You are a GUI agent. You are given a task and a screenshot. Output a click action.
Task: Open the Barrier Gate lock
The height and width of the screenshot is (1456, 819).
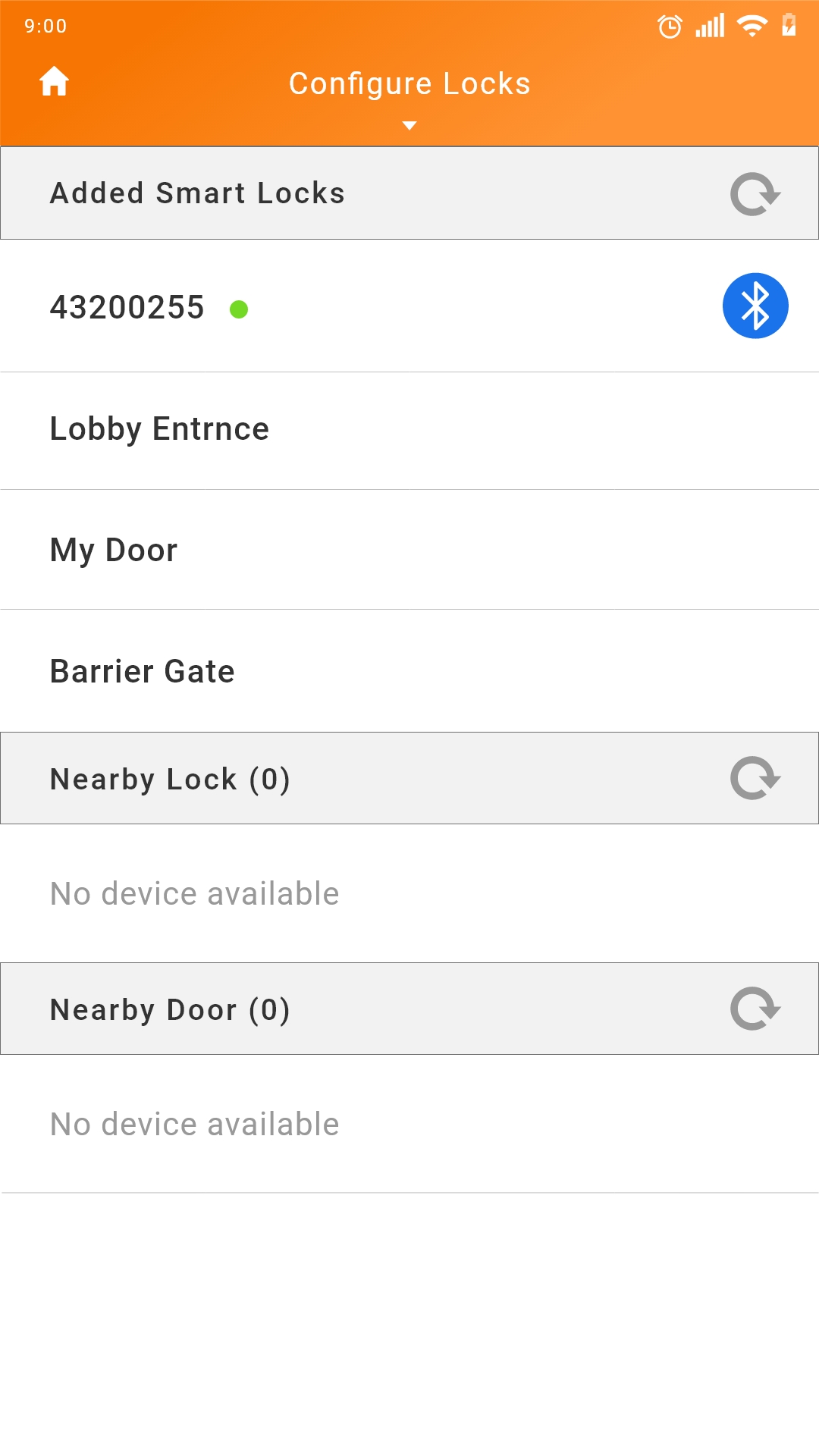point(409,671)
